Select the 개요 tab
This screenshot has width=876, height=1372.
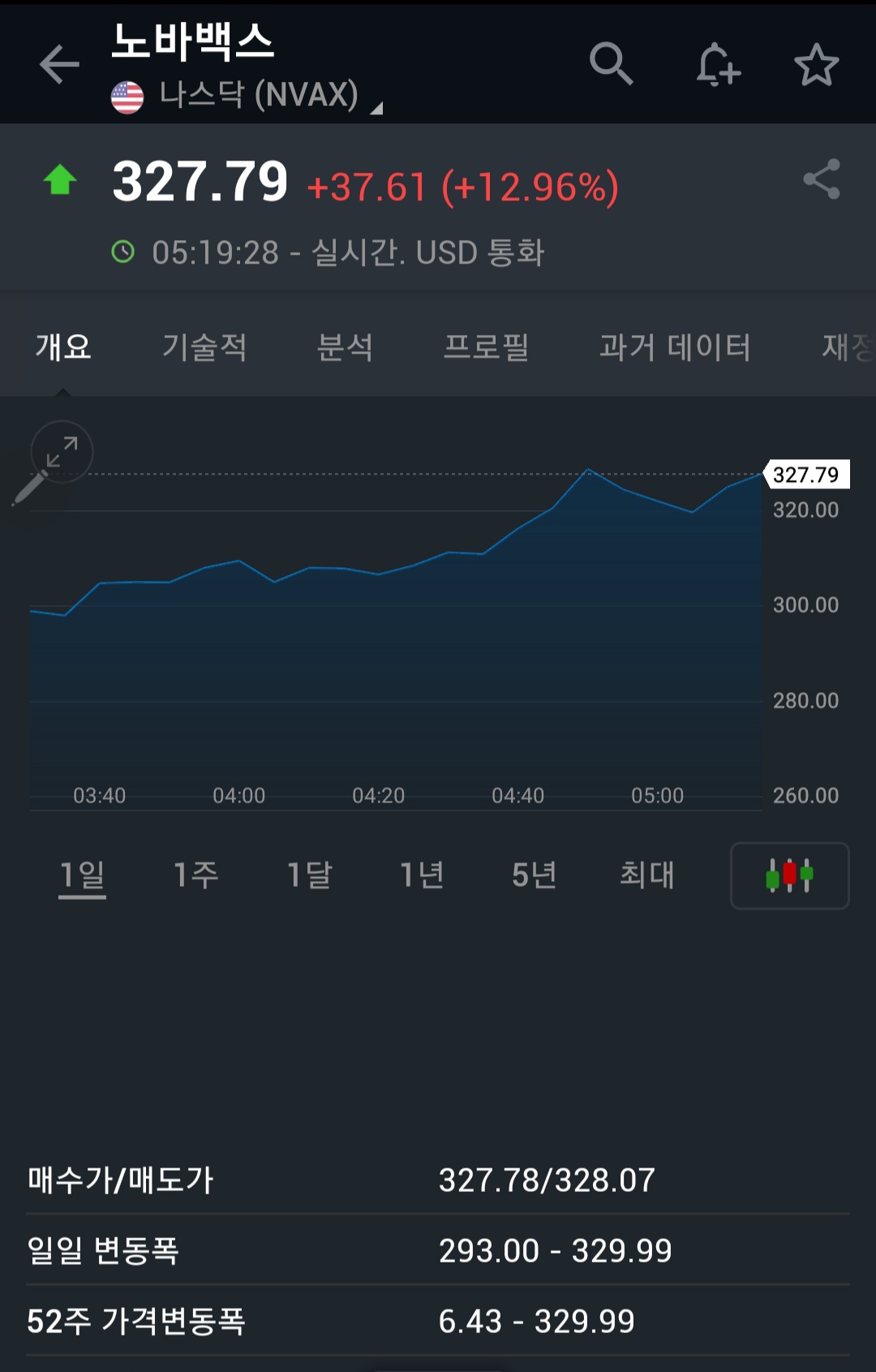[x=63, y=347]
